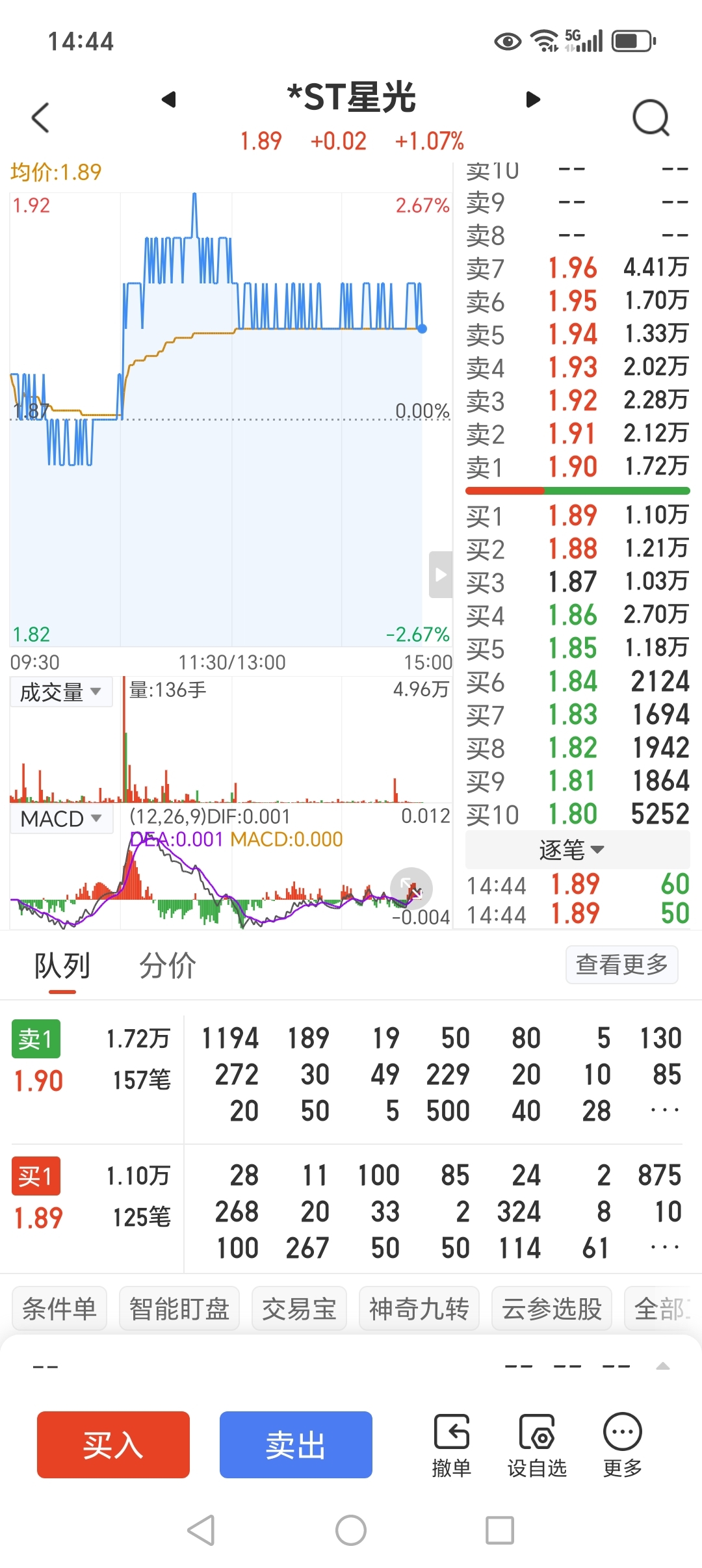Open the search magnifier icon
Image resolution: width=702 pixels, height=1568 pixels.
651,118
